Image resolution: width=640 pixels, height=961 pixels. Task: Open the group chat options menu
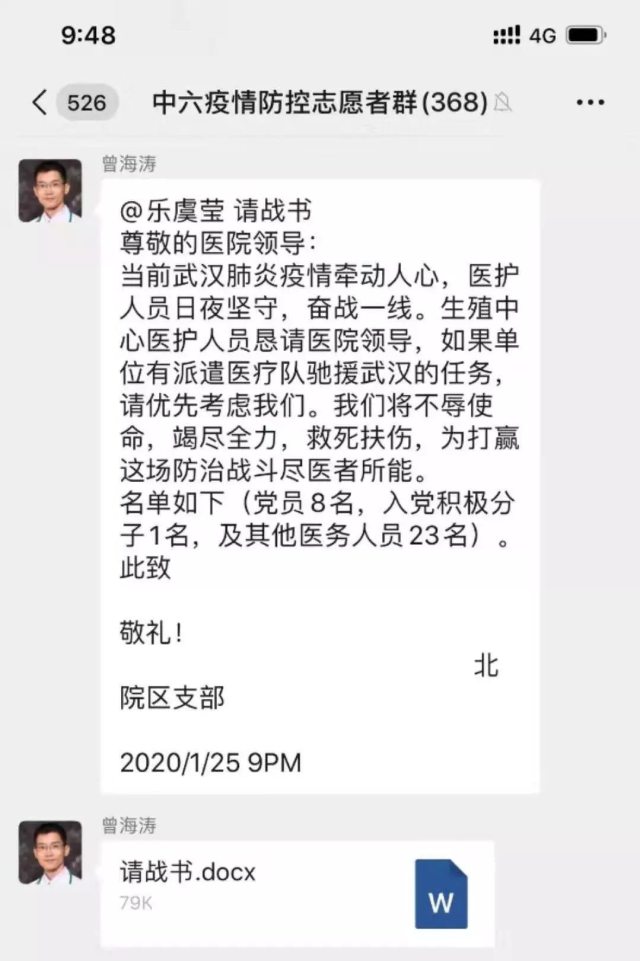tap(590, 102)
